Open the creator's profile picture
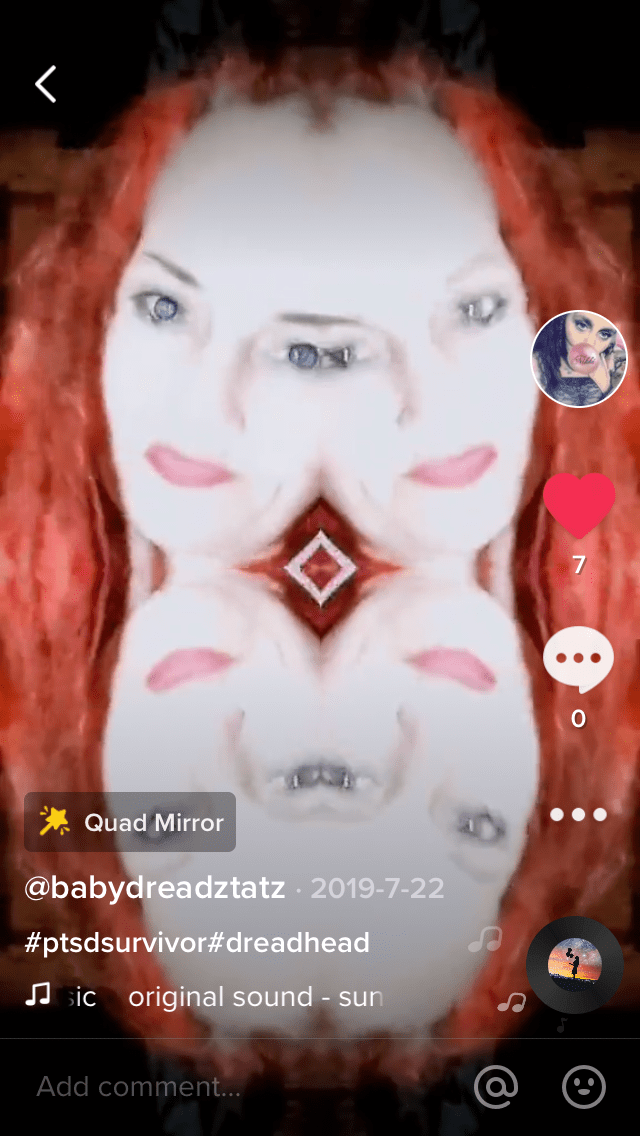Viewport: 640px width, 1136px height. [579, 359]
